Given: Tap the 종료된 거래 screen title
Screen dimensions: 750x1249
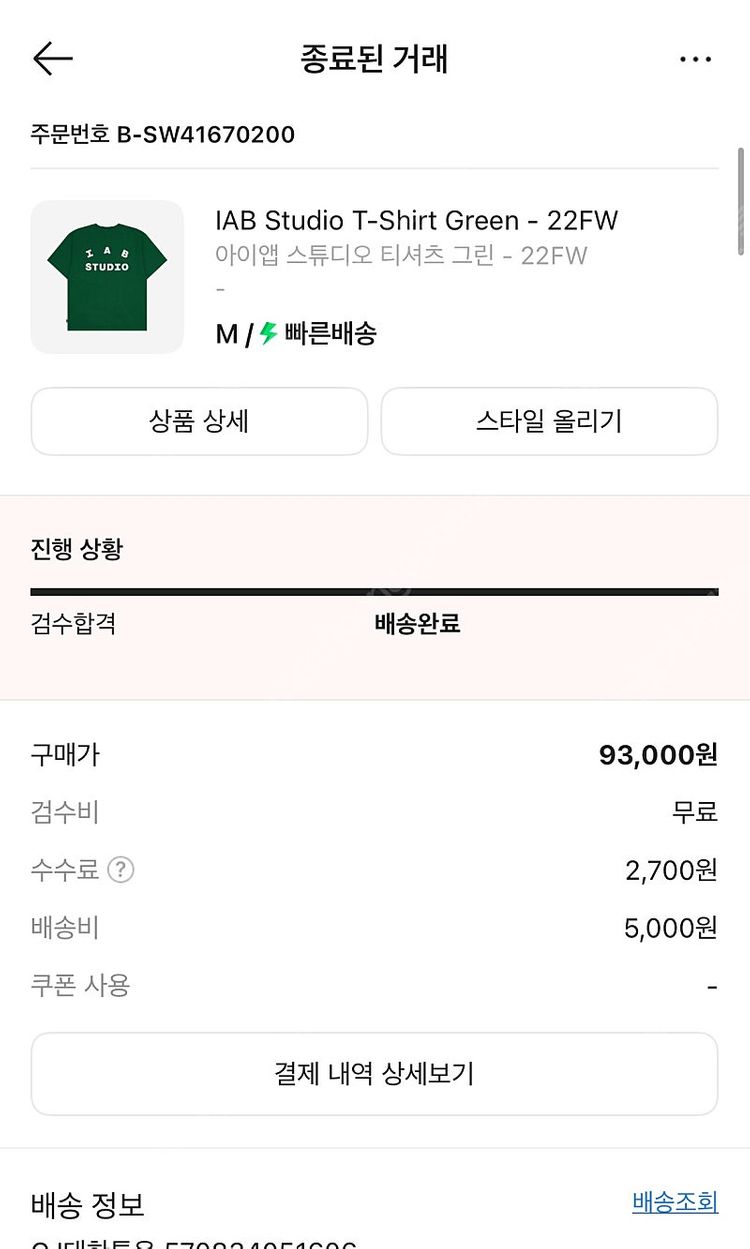Looking at the screenshot, I should (x=374, y=60).
